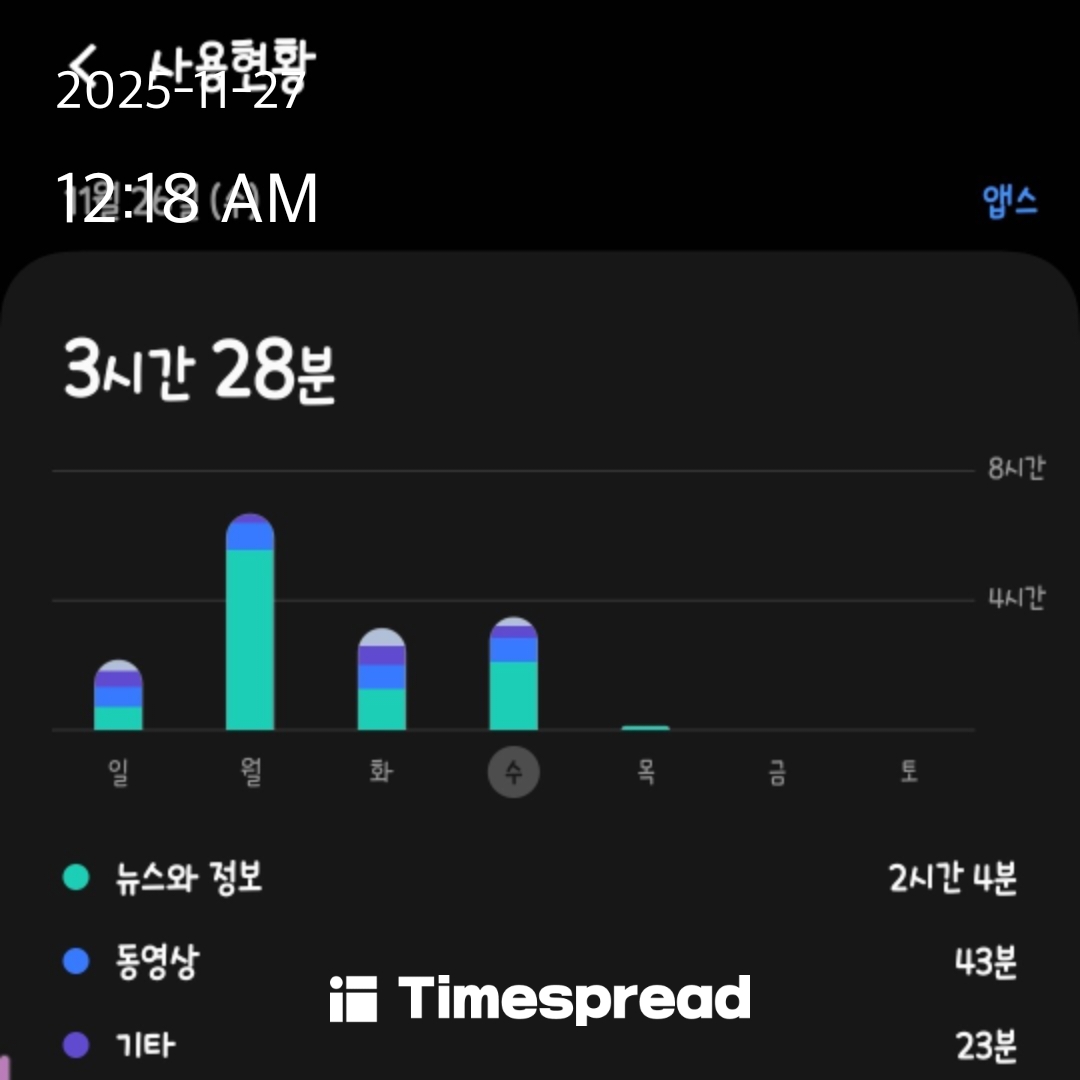
Task: Select 수 in the weekly chart
Action: pyautogui.click(x=513, y=772)
